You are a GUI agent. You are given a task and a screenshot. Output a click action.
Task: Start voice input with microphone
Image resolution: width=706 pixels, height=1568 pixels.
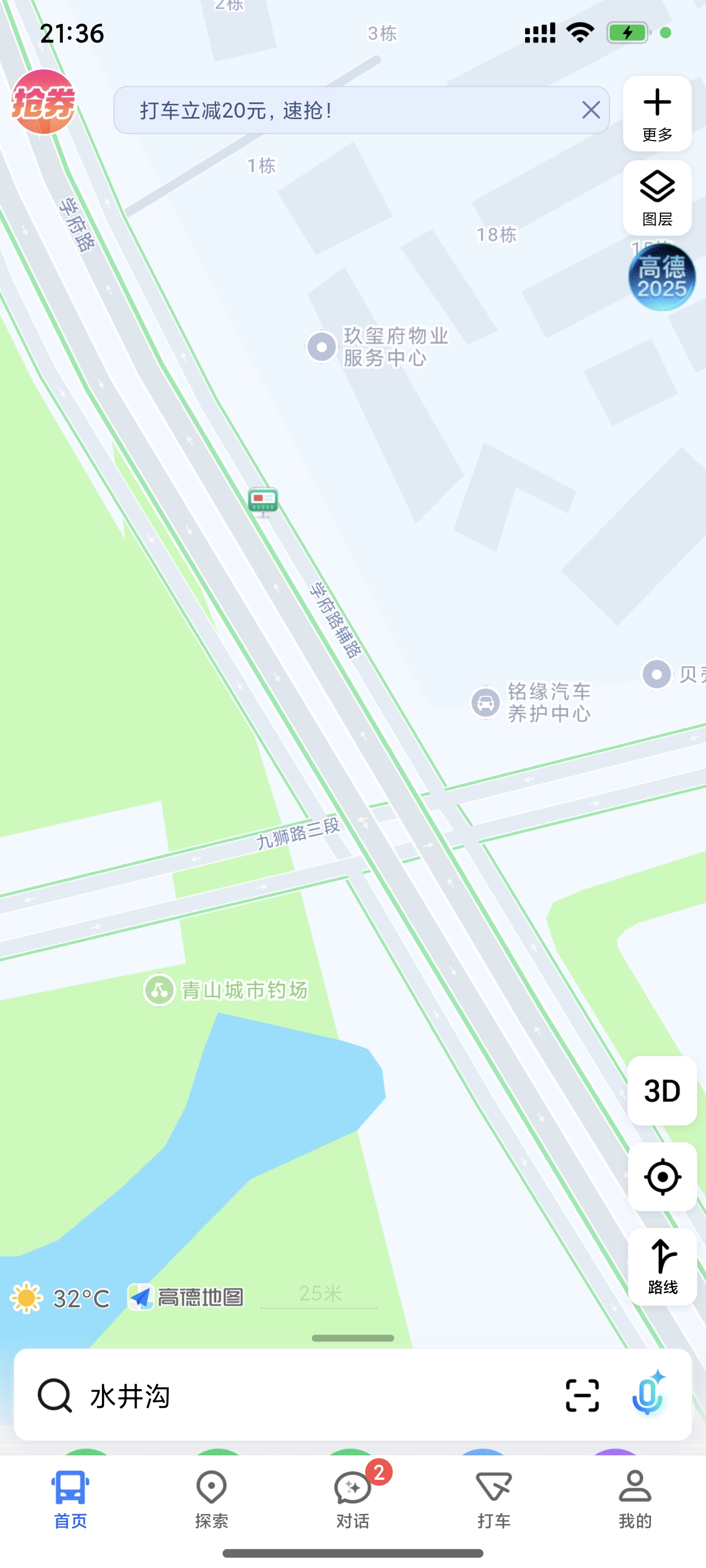pos(648,1394)
